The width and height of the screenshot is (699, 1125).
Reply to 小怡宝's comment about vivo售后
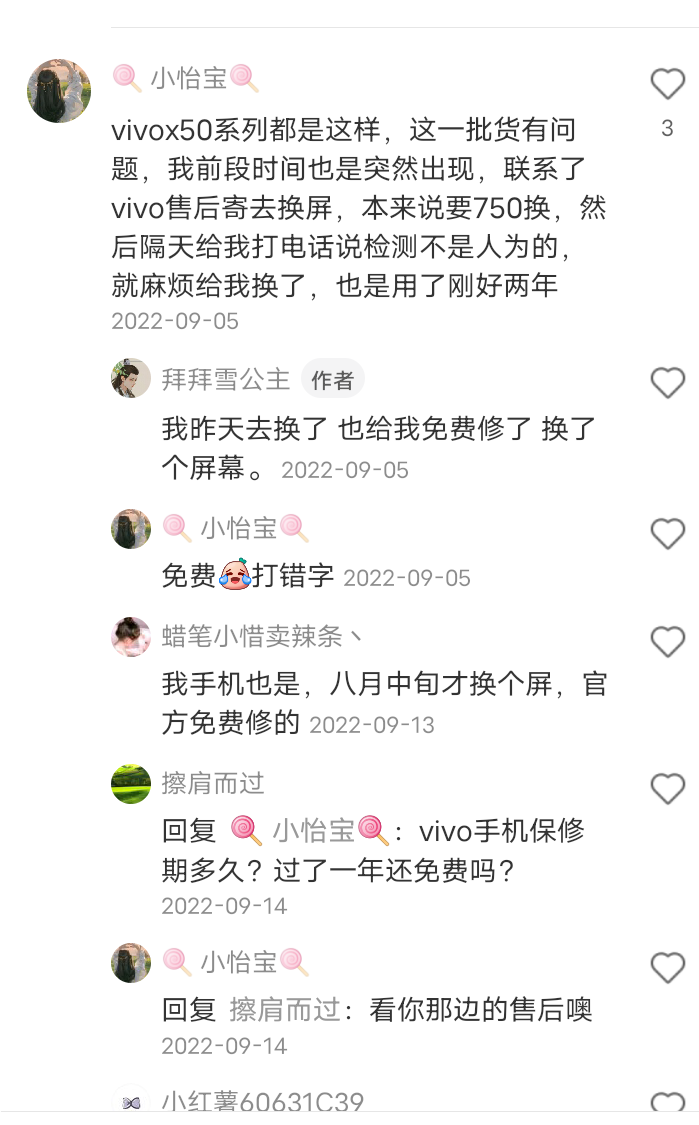(358, 207)
